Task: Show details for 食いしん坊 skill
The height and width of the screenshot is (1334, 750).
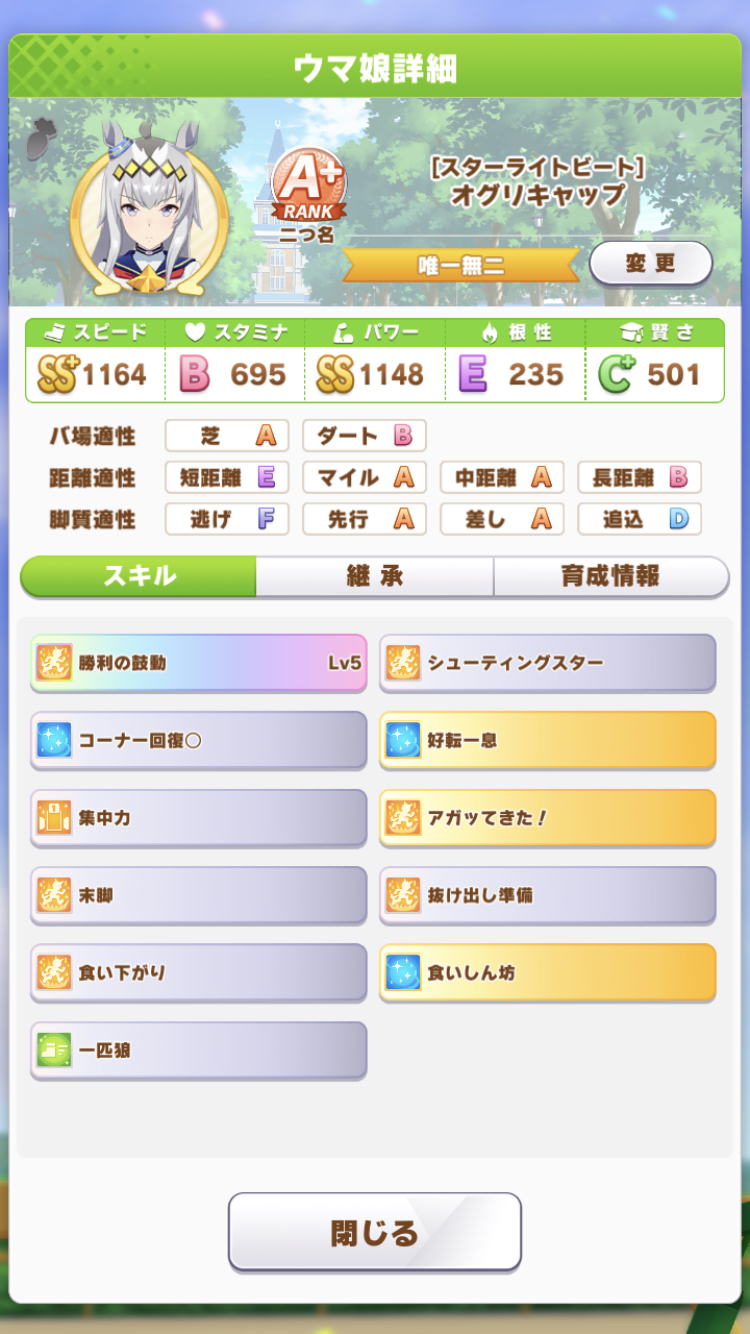Action: [547, 972]
